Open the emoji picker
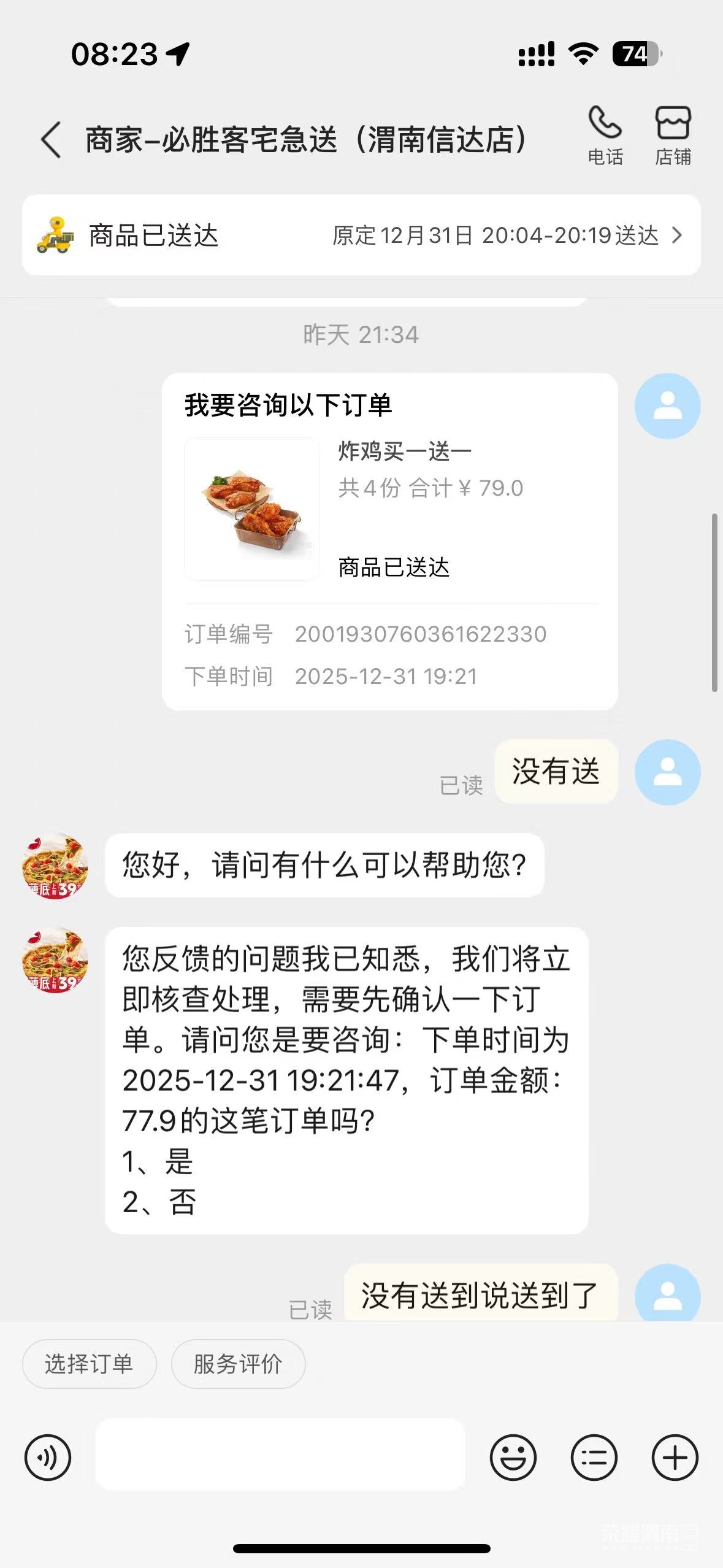The height and width of the screenshot is (1568, 723). [x=513, y=1457]
